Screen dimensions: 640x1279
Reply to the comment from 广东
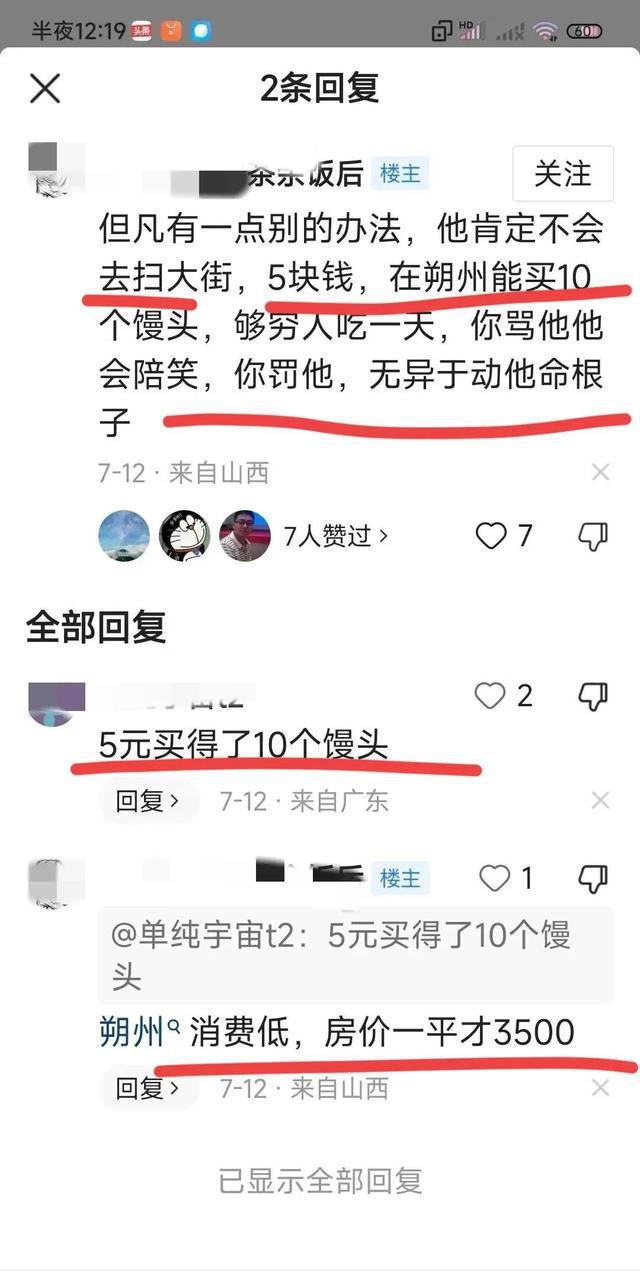[148, 800]
